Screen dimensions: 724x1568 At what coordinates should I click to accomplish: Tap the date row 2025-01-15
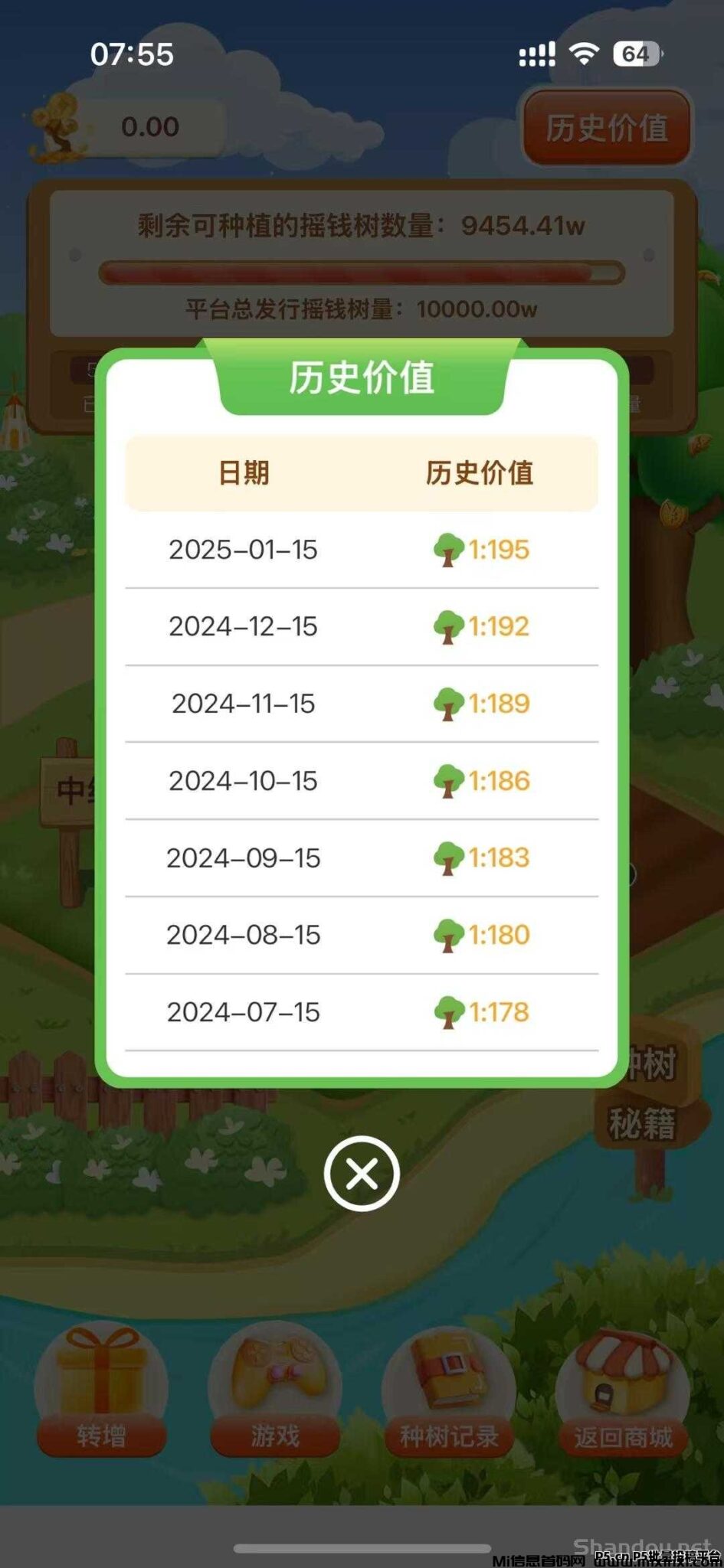point(242,550)
